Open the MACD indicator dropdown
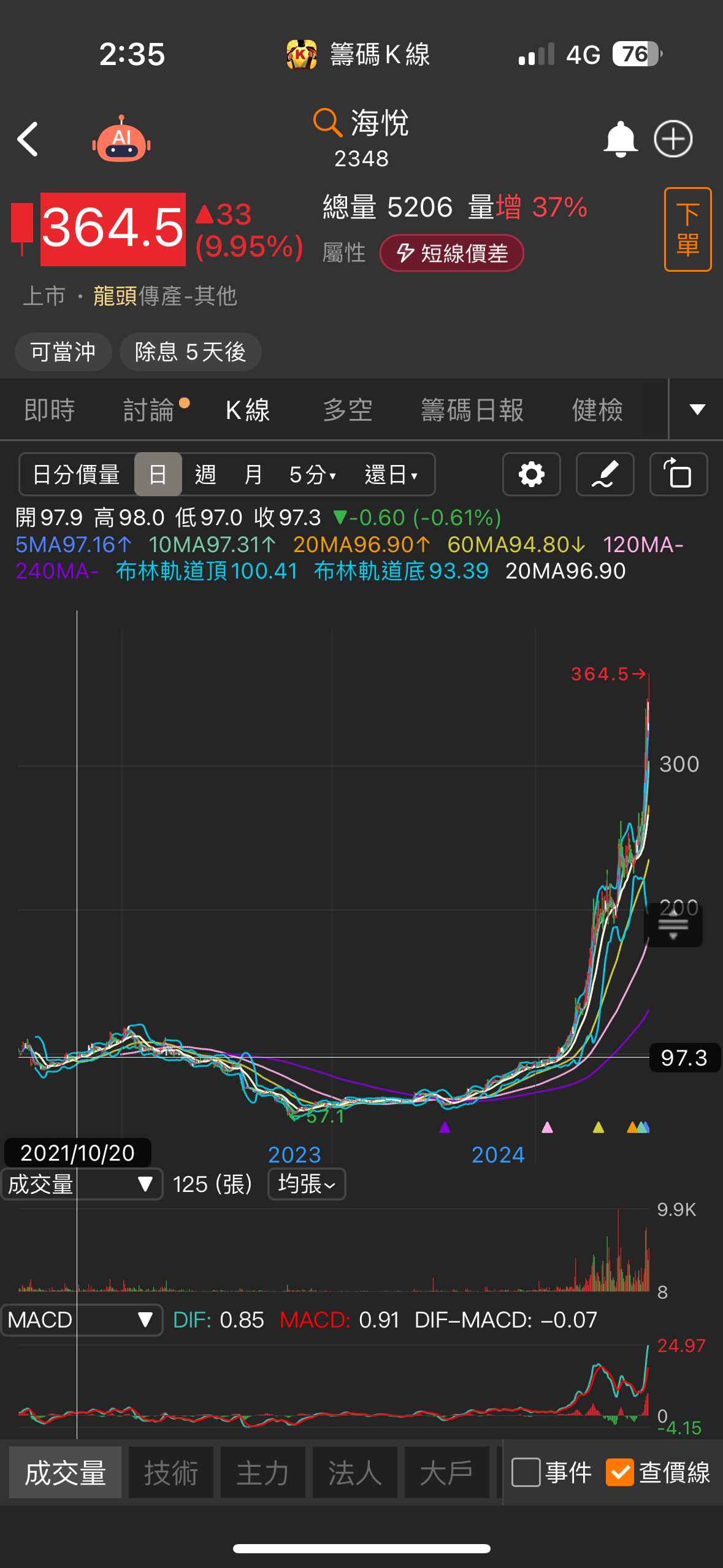The image size is (723, 1568). 82,1320
